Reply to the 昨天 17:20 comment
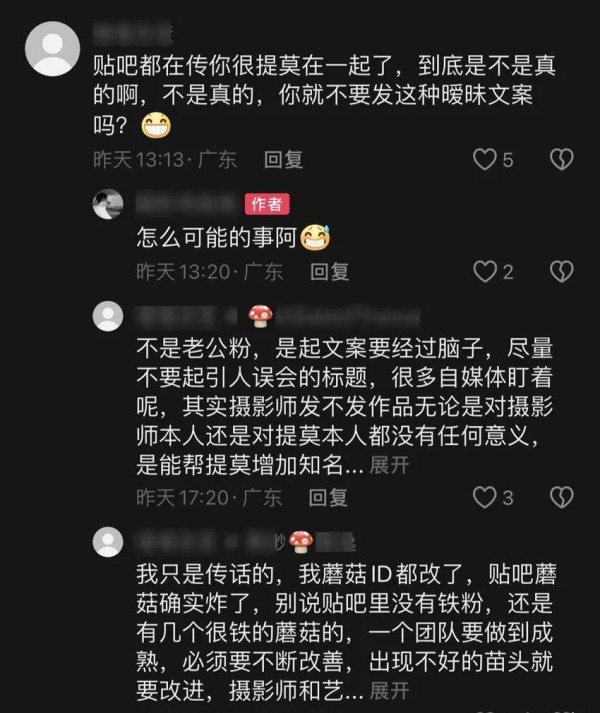Screen dimensions: 600x713 329,497
